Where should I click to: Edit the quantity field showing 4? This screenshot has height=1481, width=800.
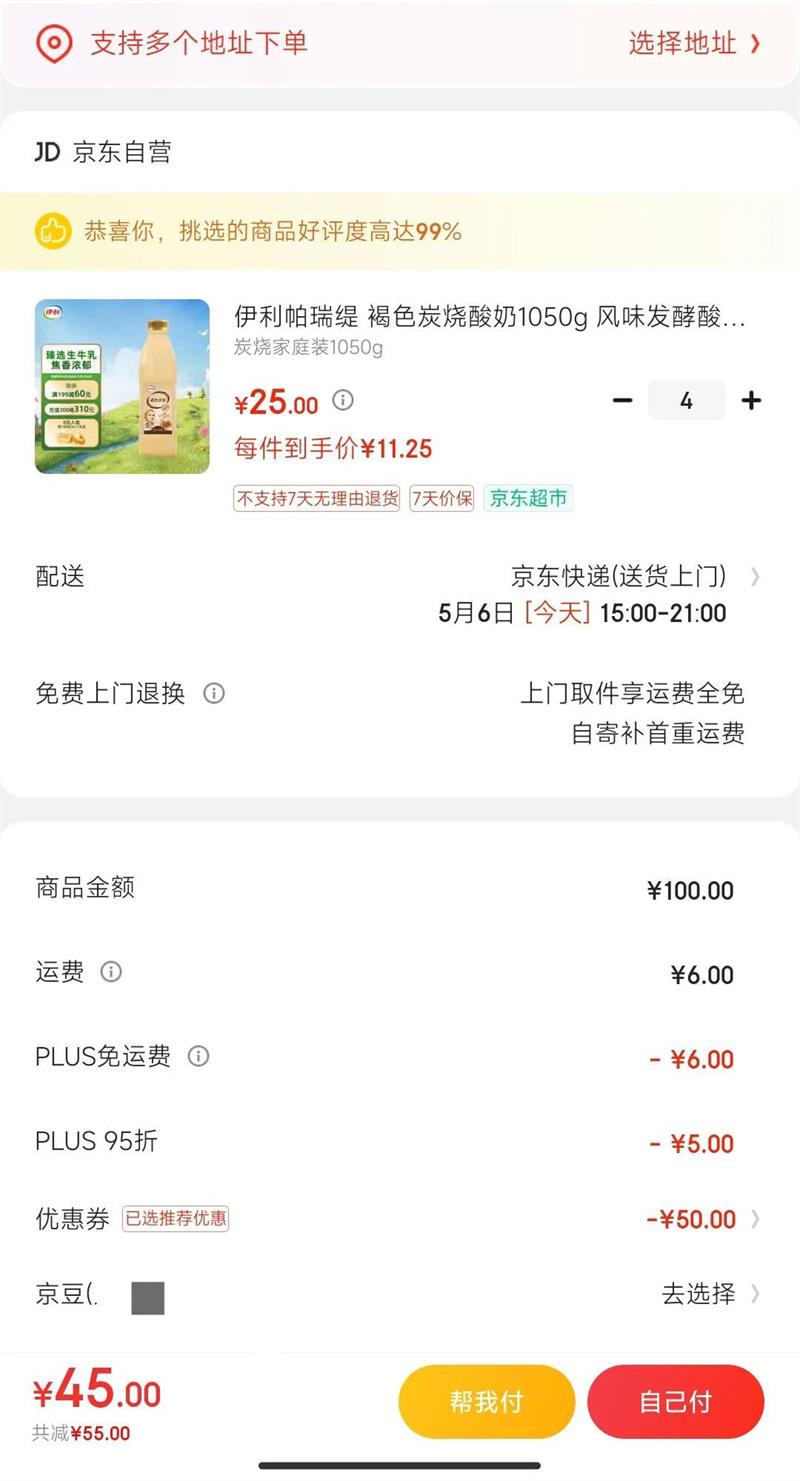pos(686,401)
